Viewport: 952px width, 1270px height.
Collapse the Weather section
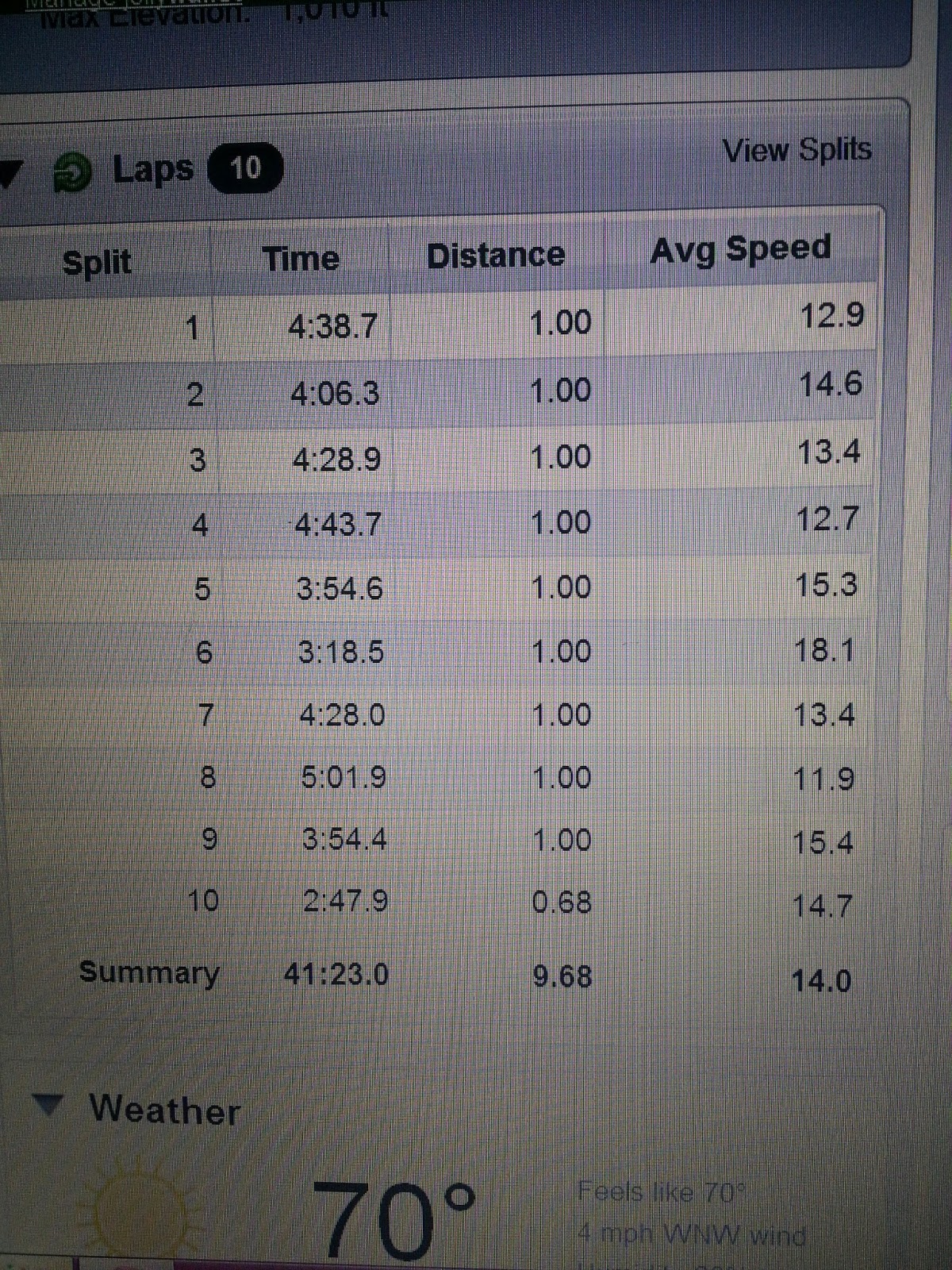click(49, 1105)
